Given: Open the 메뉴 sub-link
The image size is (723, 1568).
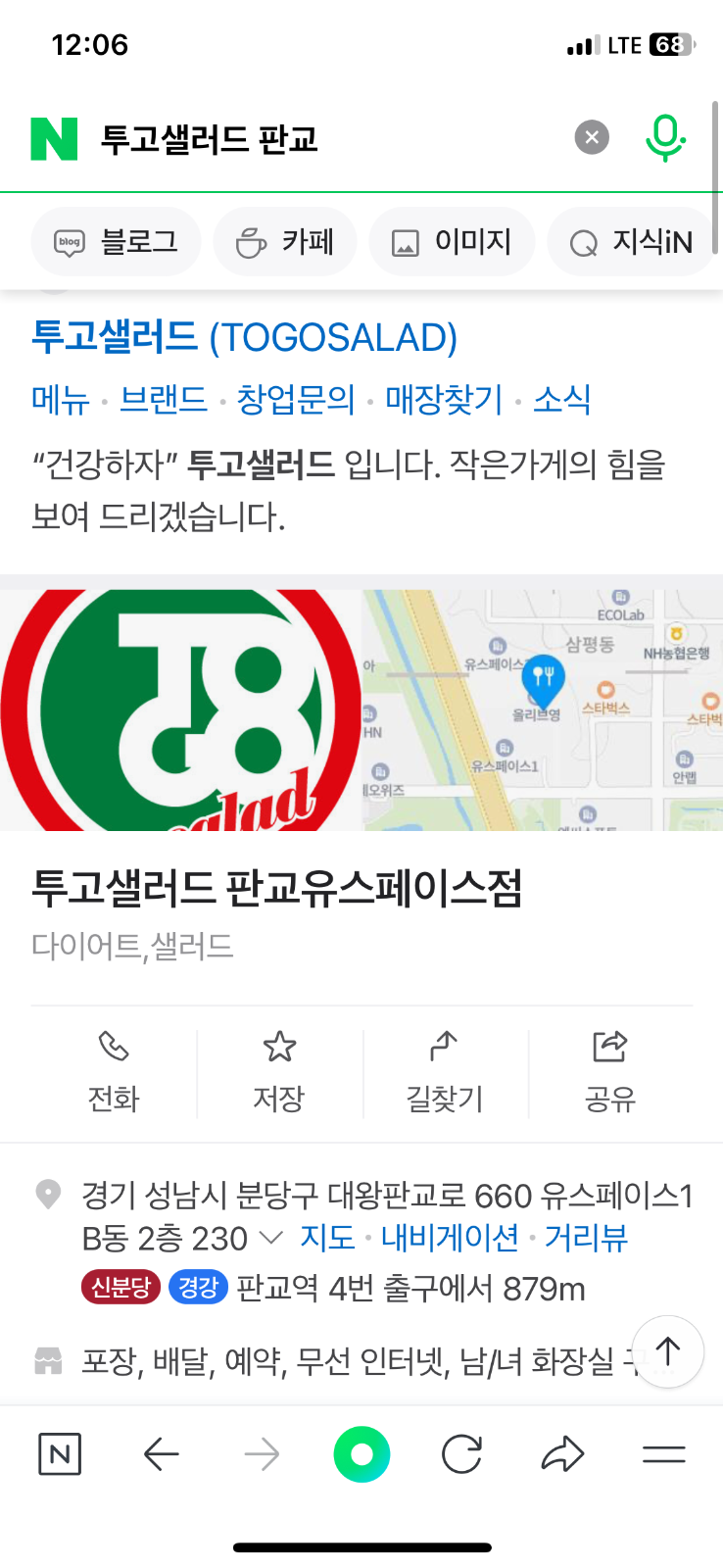Looking at the screenshot, I should point(61,400).
